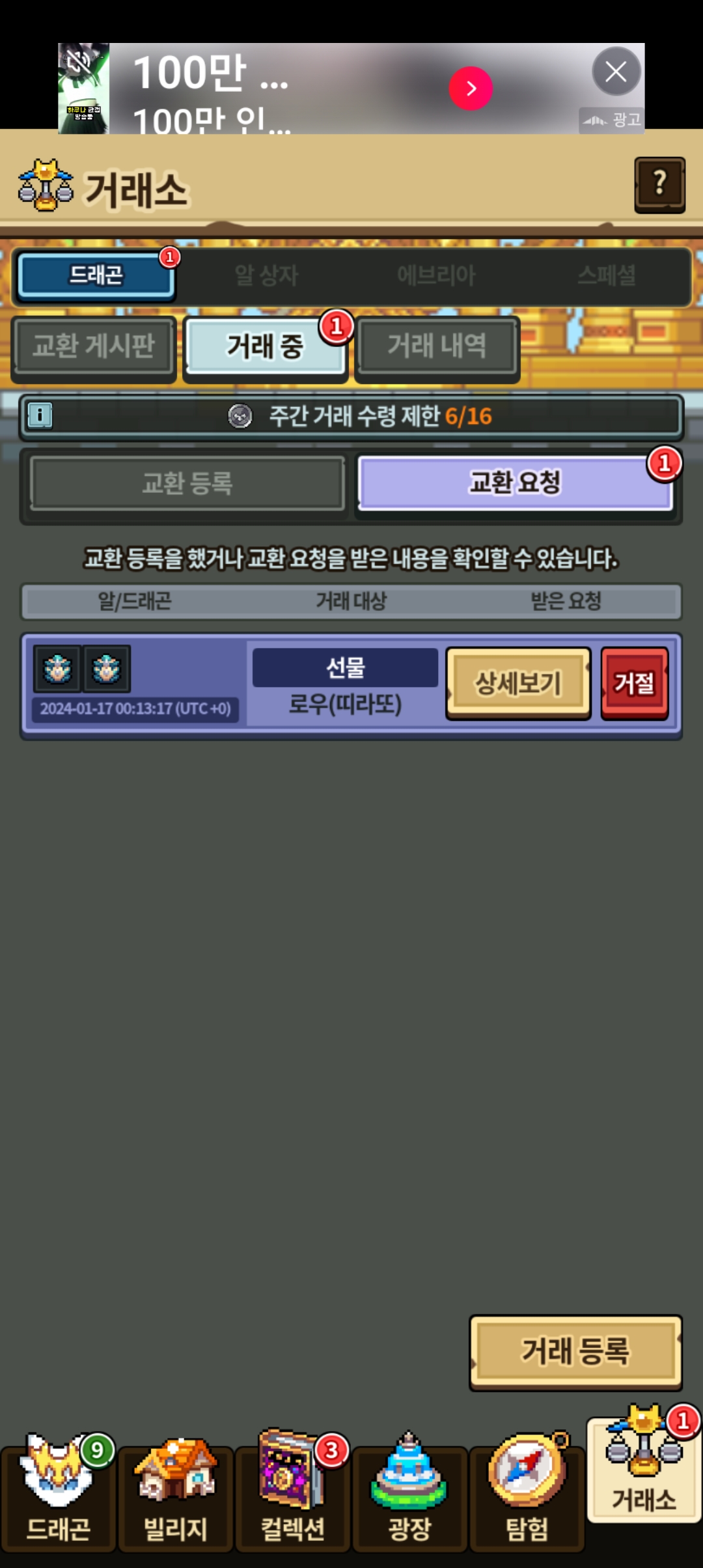This screenshot has height=1568, width=703.
Task: Close the ad banner
Action: [616, 72]
